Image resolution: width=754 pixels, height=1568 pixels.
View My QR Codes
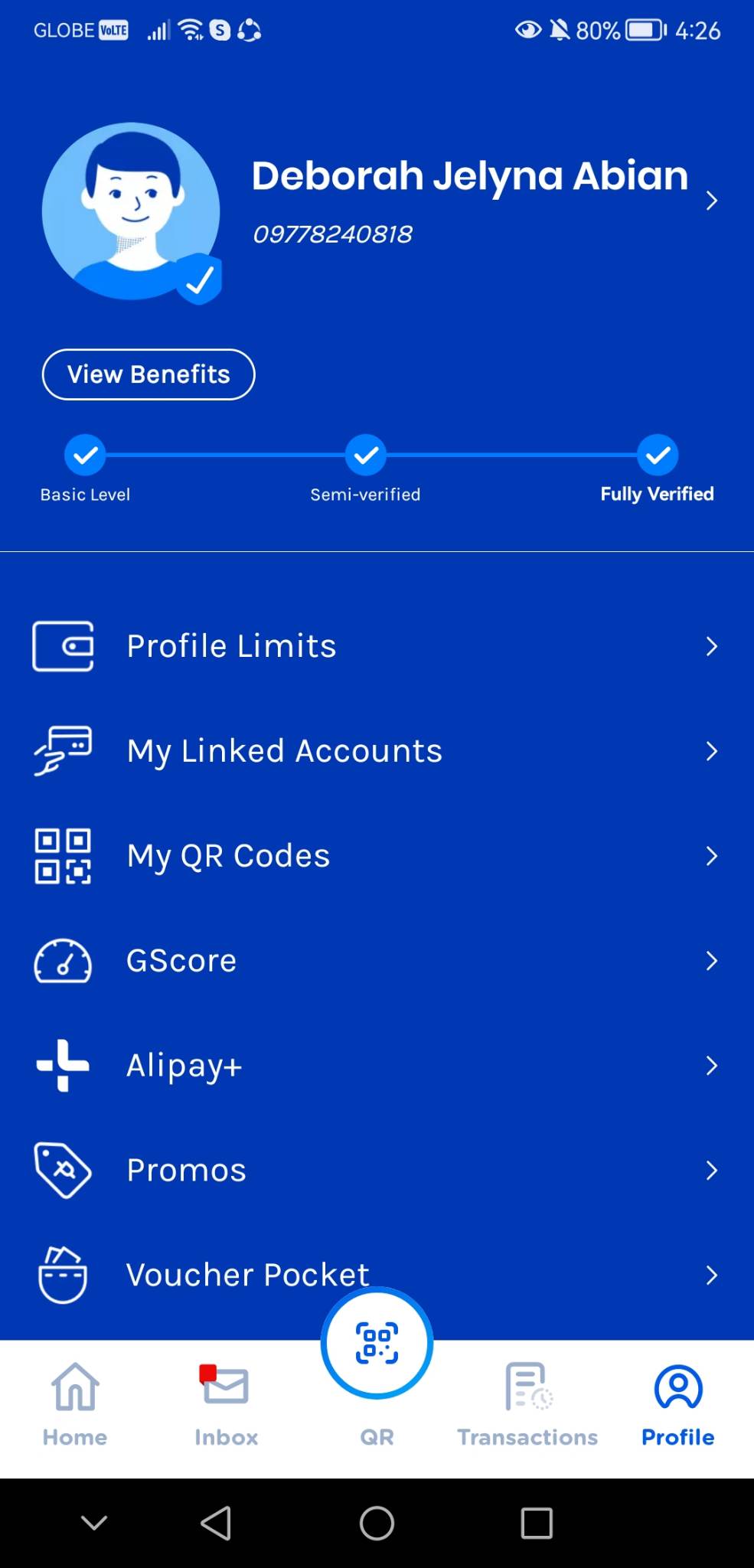click(x=375, y=856)
